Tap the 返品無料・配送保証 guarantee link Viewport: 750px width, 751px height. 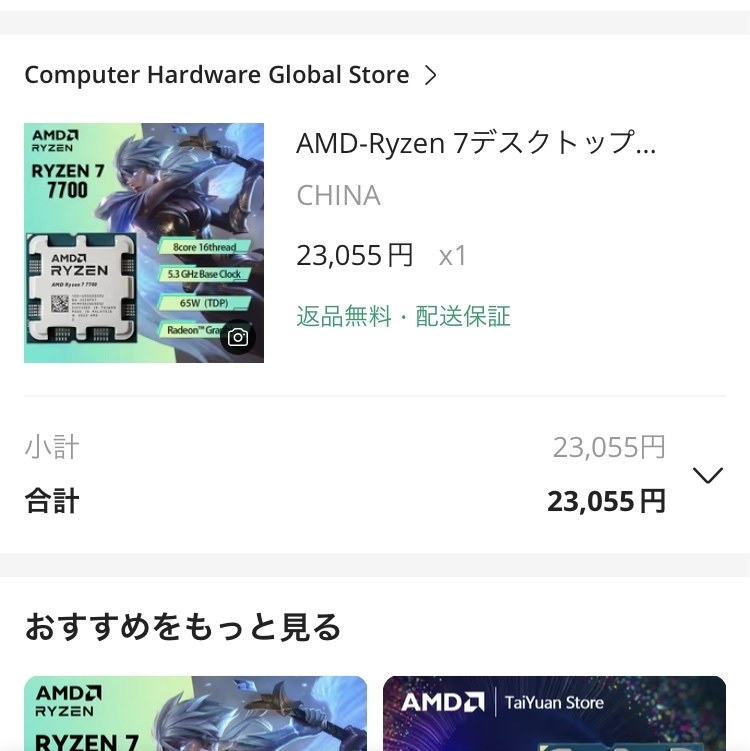point(403,315)
